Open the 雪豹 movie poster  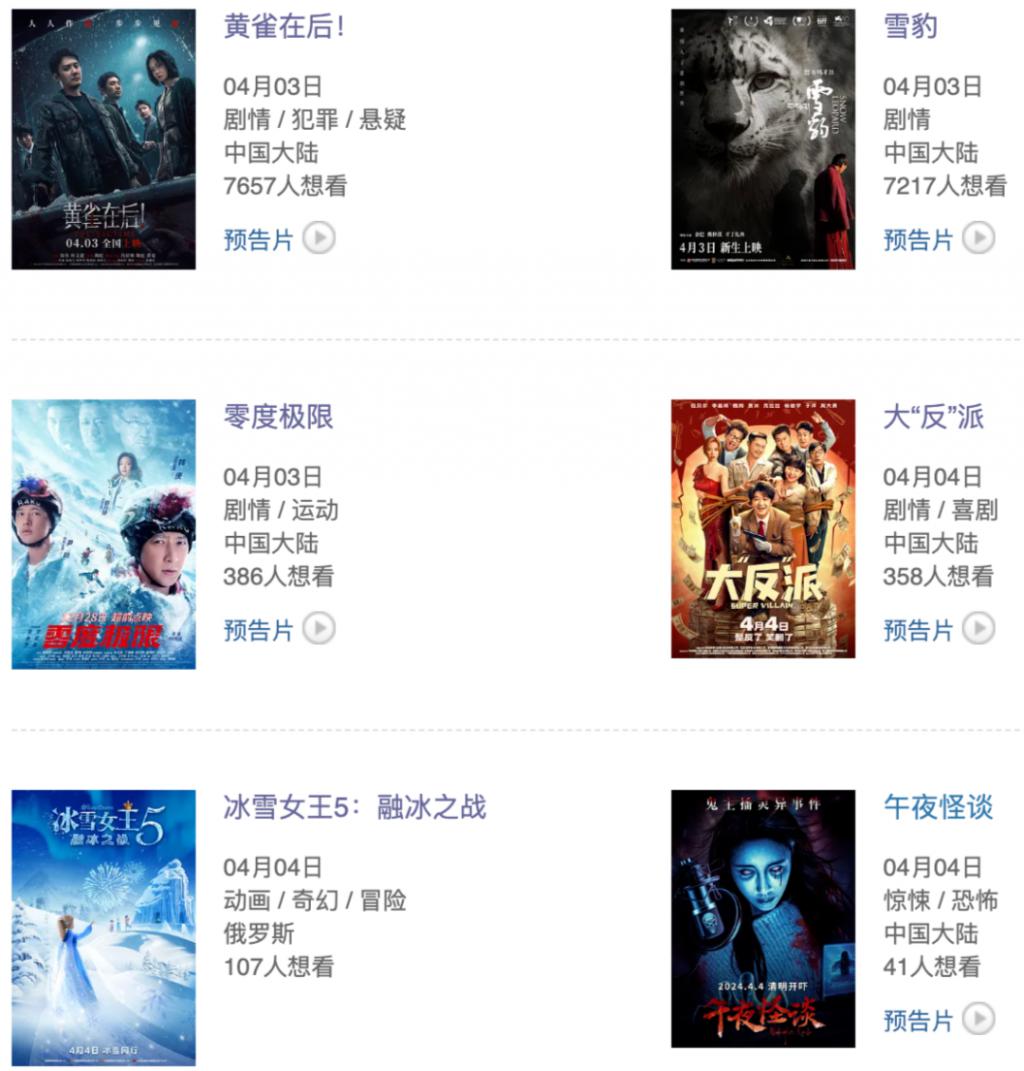[763, 139]
